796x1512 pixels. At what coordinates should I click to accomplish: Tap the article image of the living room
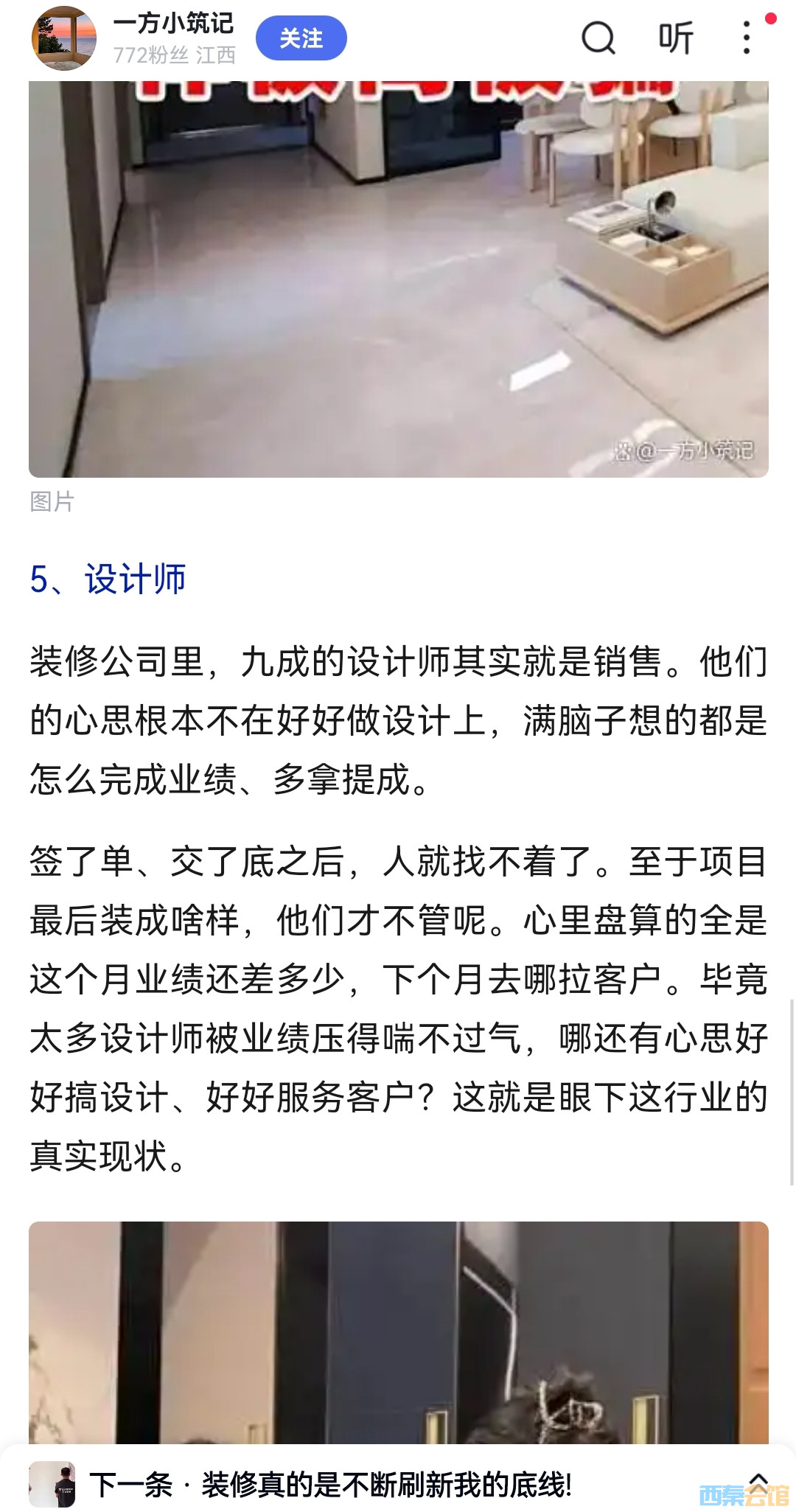tap(398, 276)
